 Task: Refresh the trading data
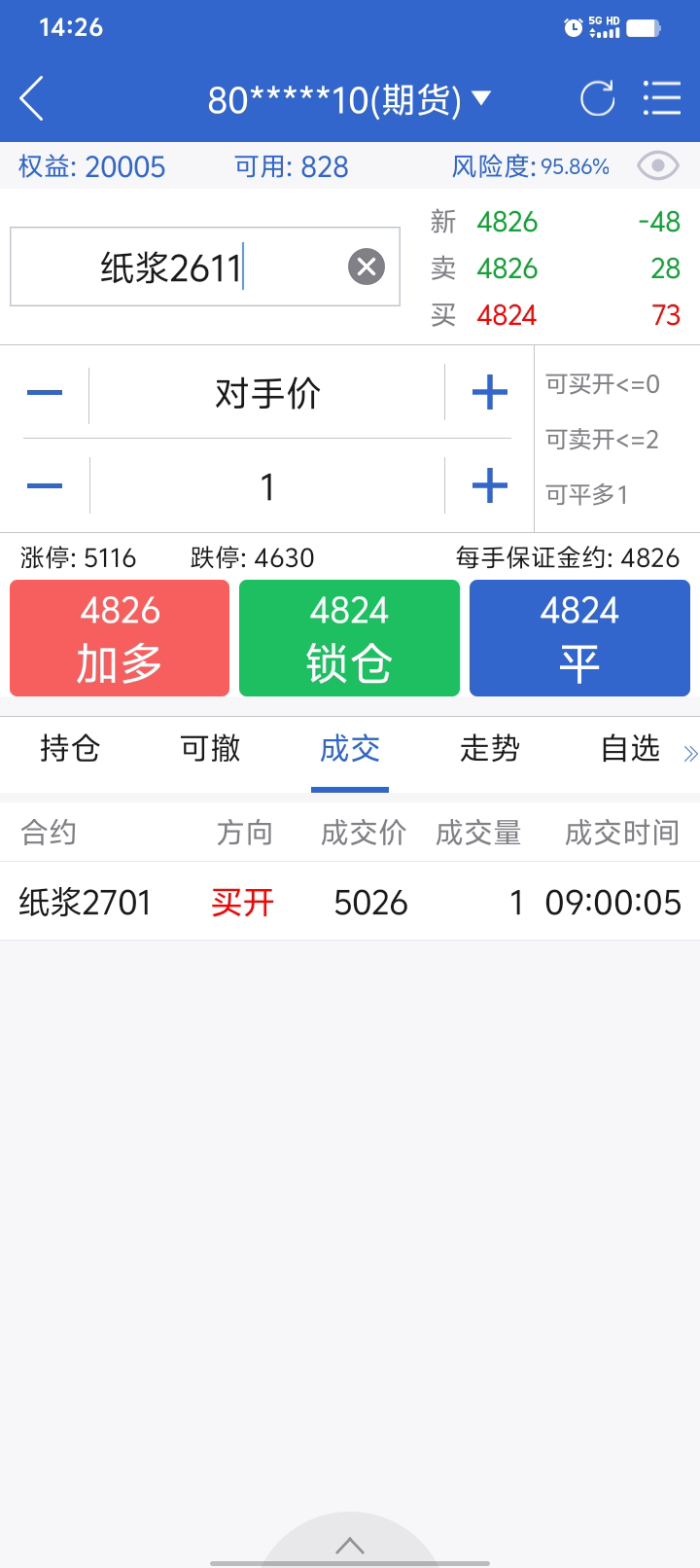(x=597, y=99)
